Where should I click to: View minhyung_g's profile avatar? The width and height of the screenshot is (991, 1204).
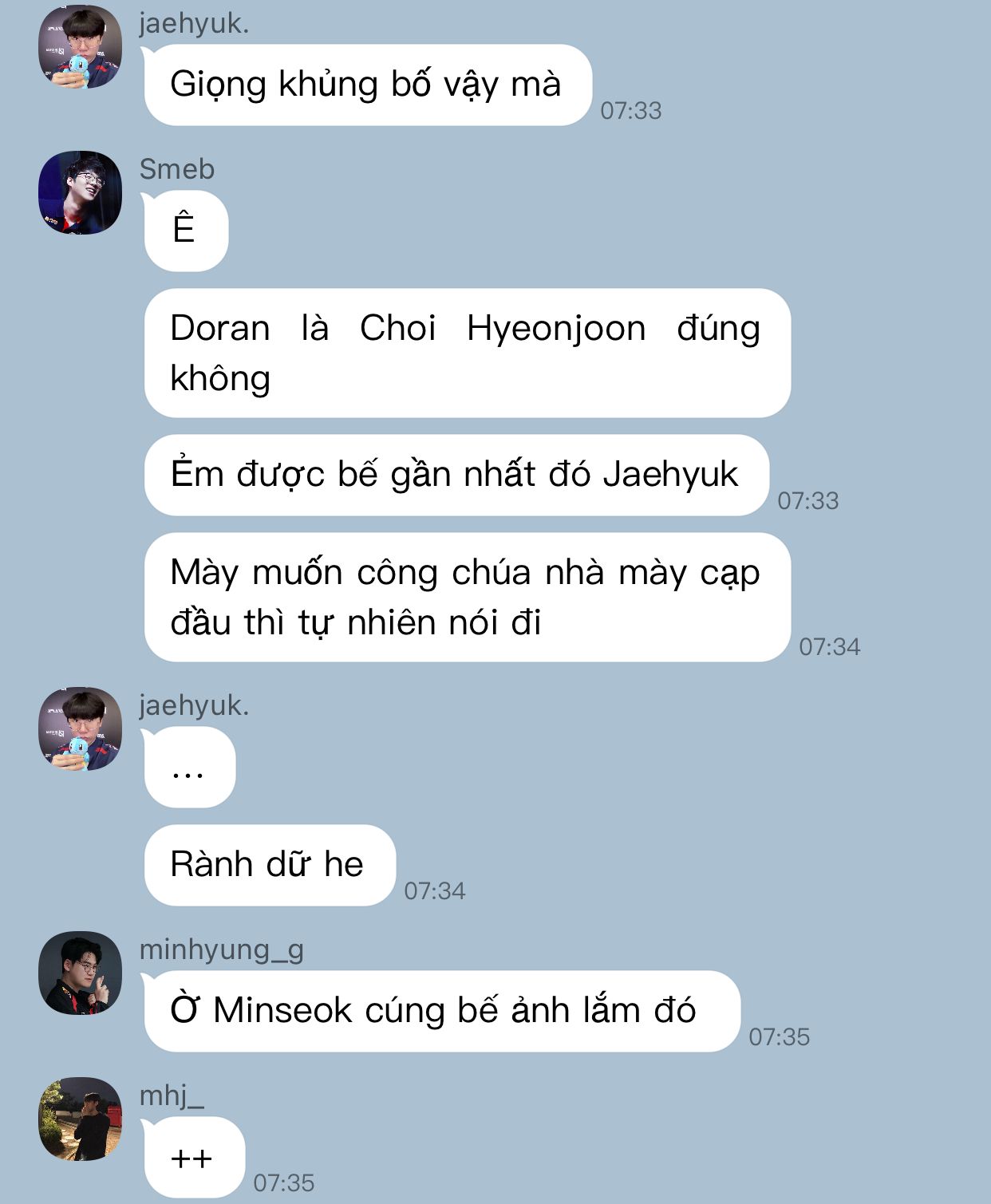click(x=80, y=973)
